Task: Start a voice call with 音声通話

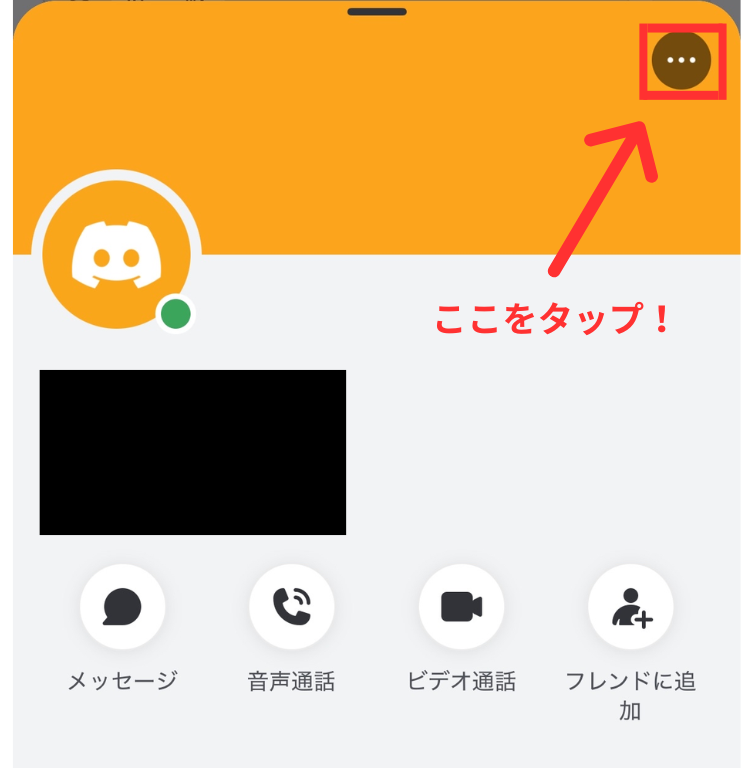Action: pyautogui.click(x=291, y=607)
